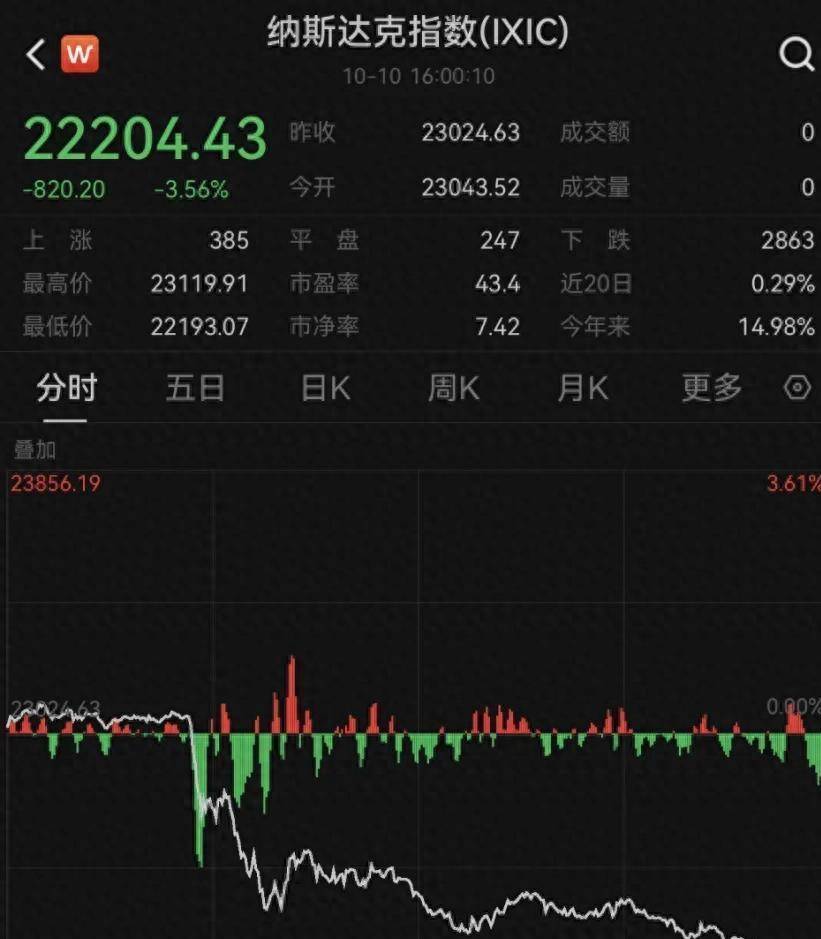
Task: Switch to the 五日 chart tab
Action: [195, 388]
